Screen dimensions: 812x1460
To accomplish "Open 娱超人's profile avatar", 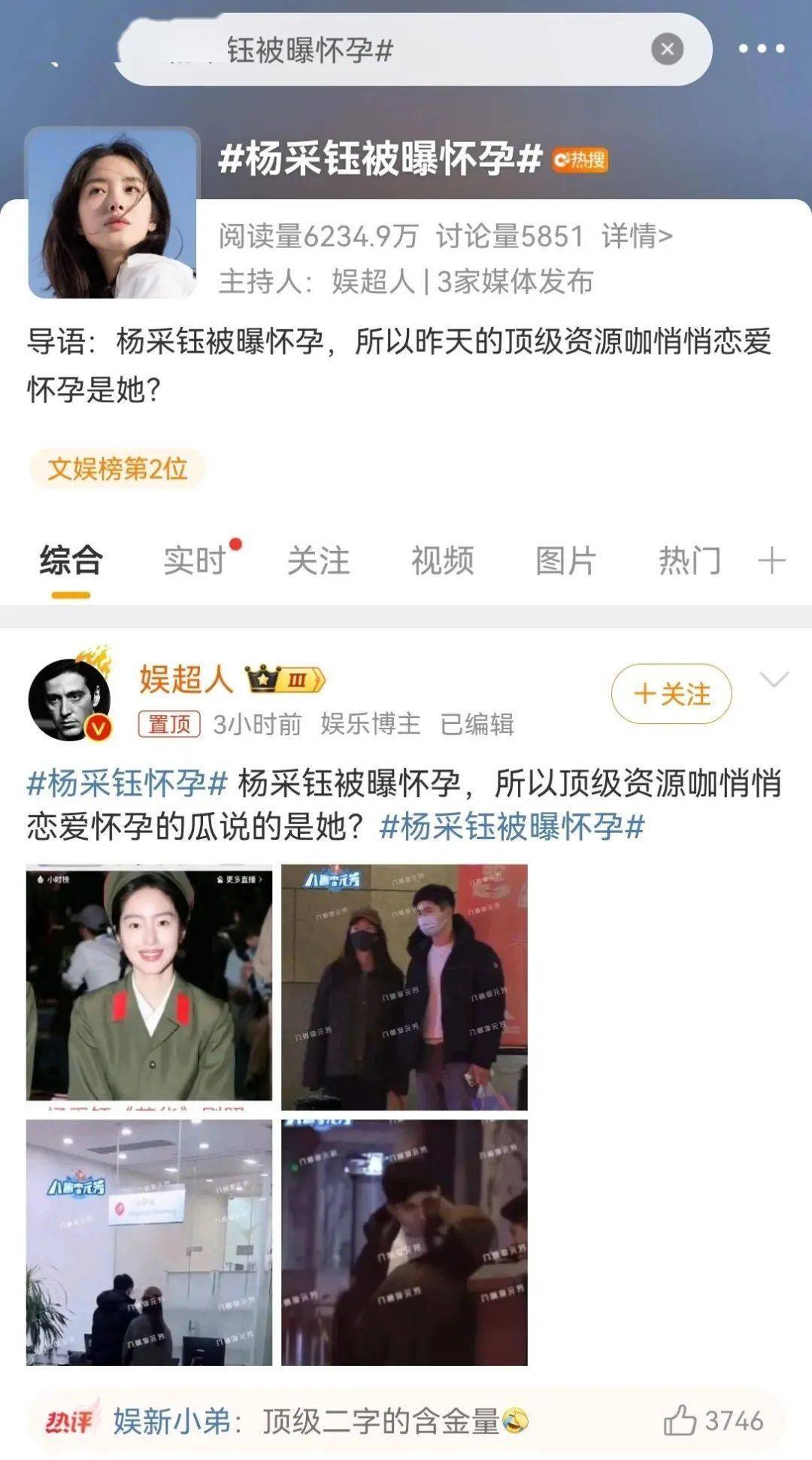I will click(70, 701).
